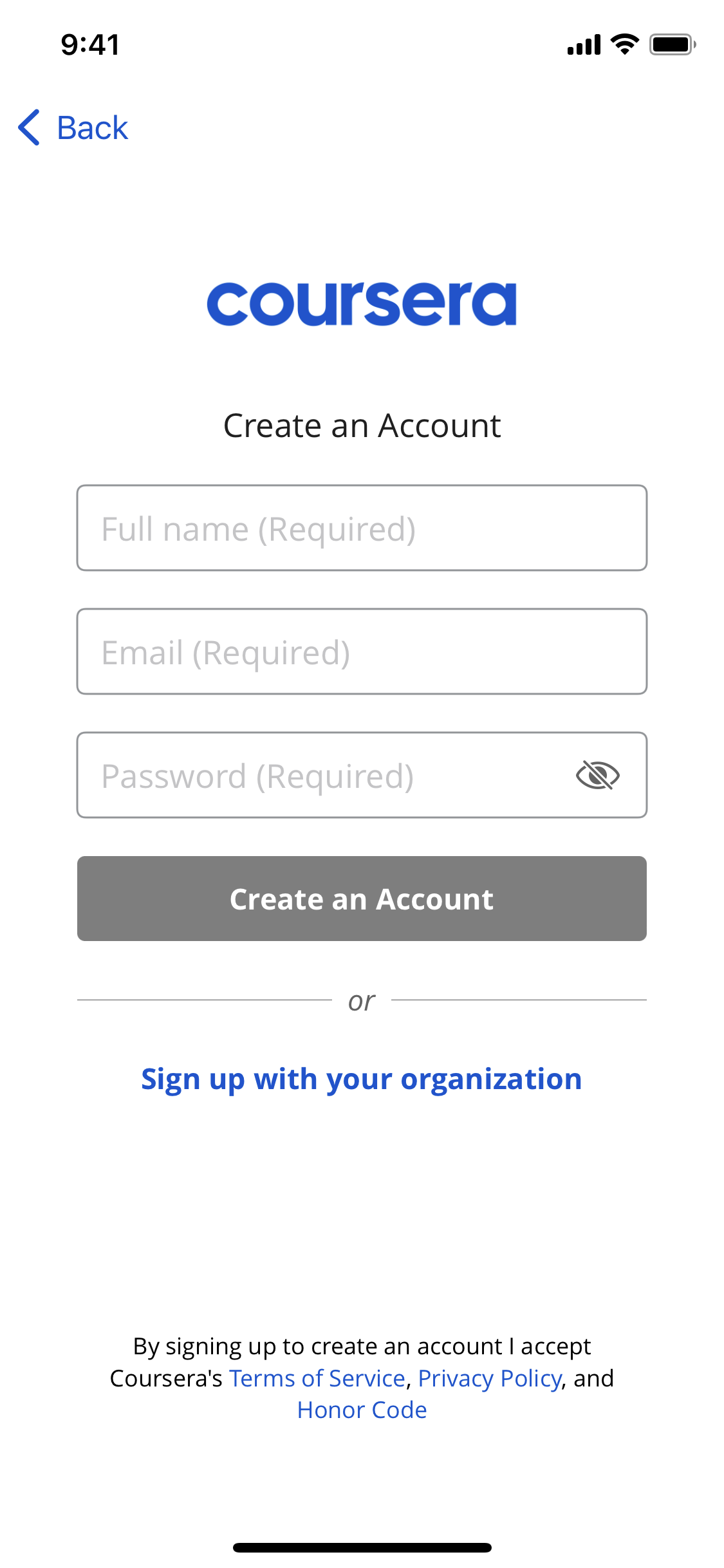Open the Honor Code link
The image size is (724, 1568).
point(362,1410)
